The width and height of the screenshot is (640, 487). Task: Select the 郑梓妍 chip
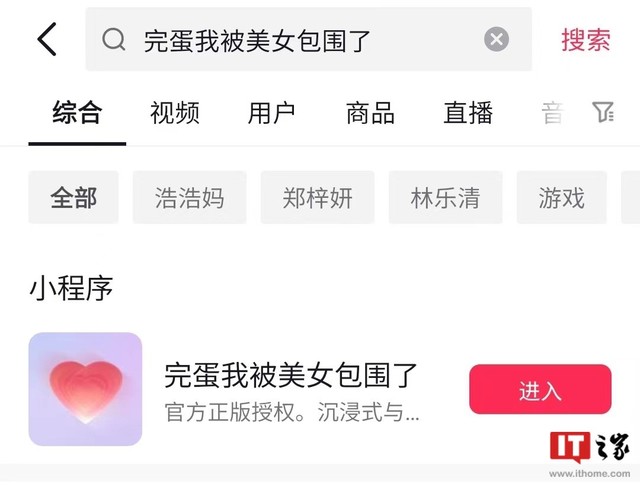(318, 197)
